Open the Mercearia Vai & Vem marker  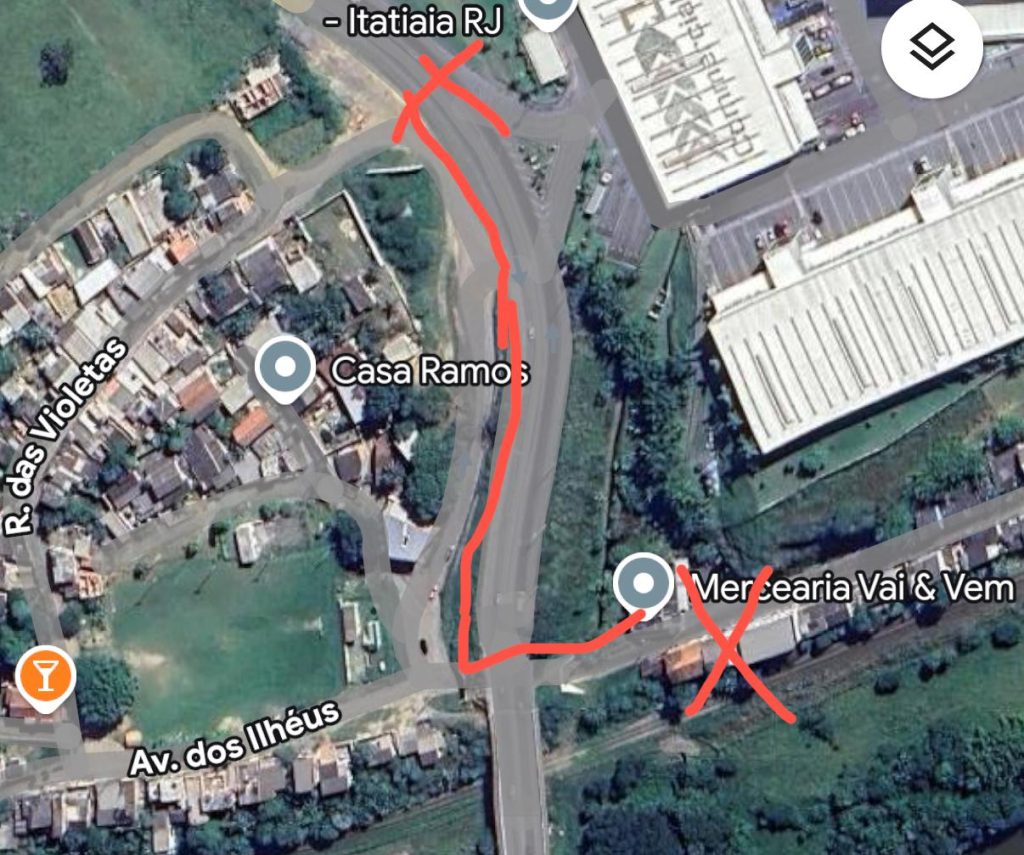tap(644, 582)
